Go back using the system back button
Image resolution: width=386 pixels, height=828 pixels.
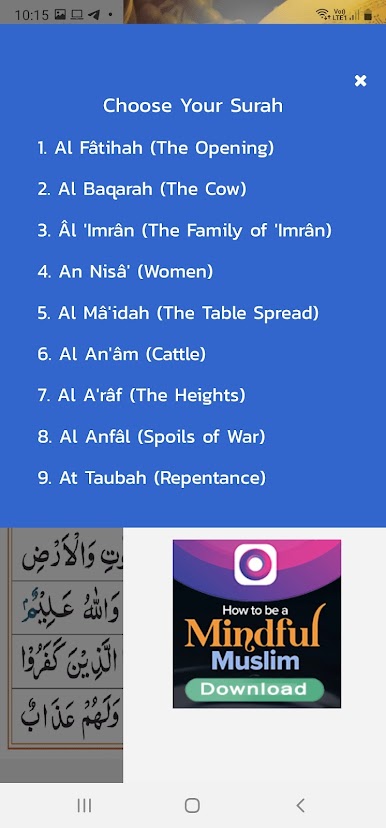pos(300,805)
